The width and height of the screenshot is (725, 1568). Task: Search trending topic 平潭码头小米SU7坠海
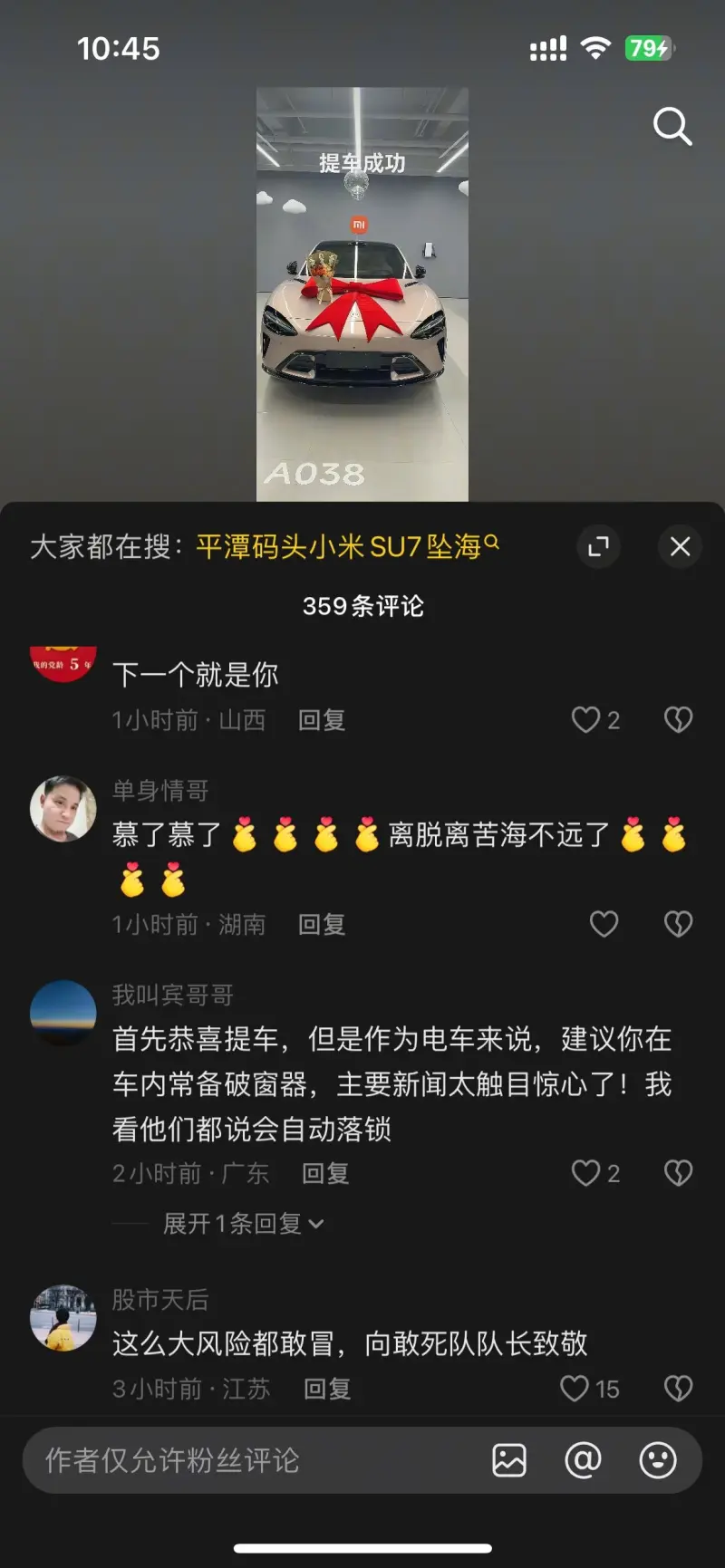pos(346,547)
